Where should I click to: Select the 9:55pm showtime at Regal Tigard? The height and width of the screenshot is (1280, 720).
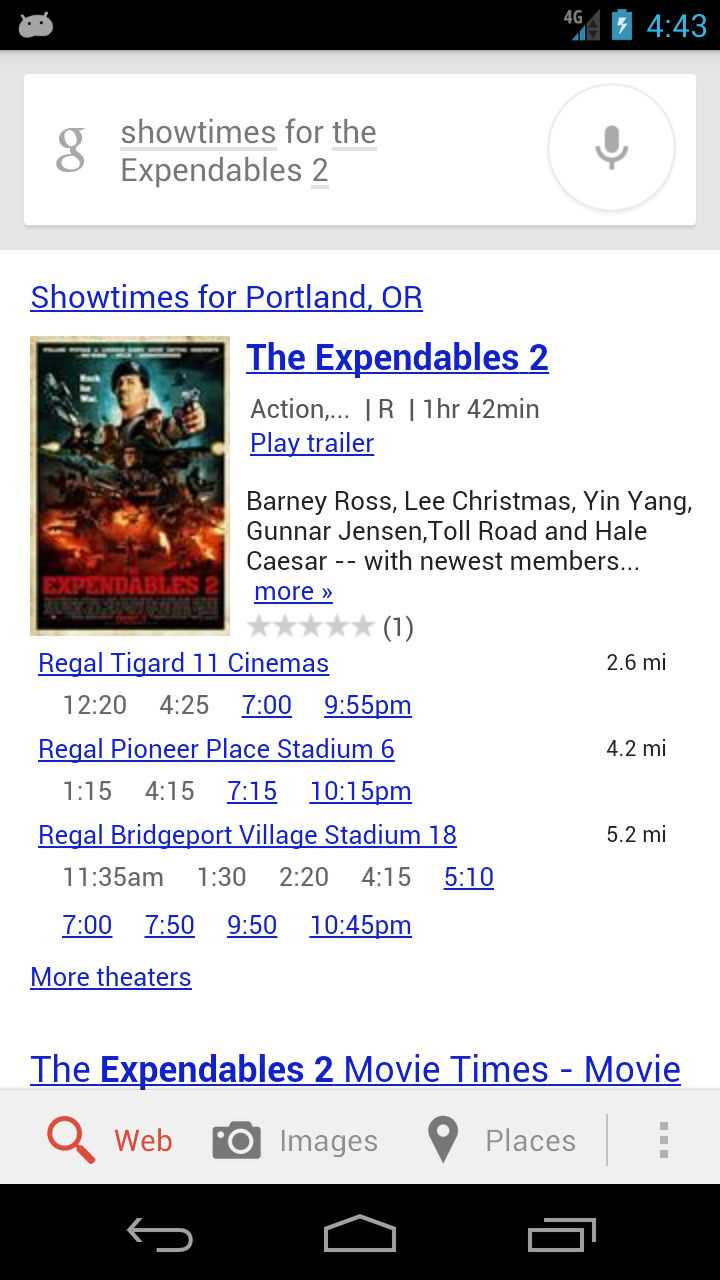[x=367, y=705]
